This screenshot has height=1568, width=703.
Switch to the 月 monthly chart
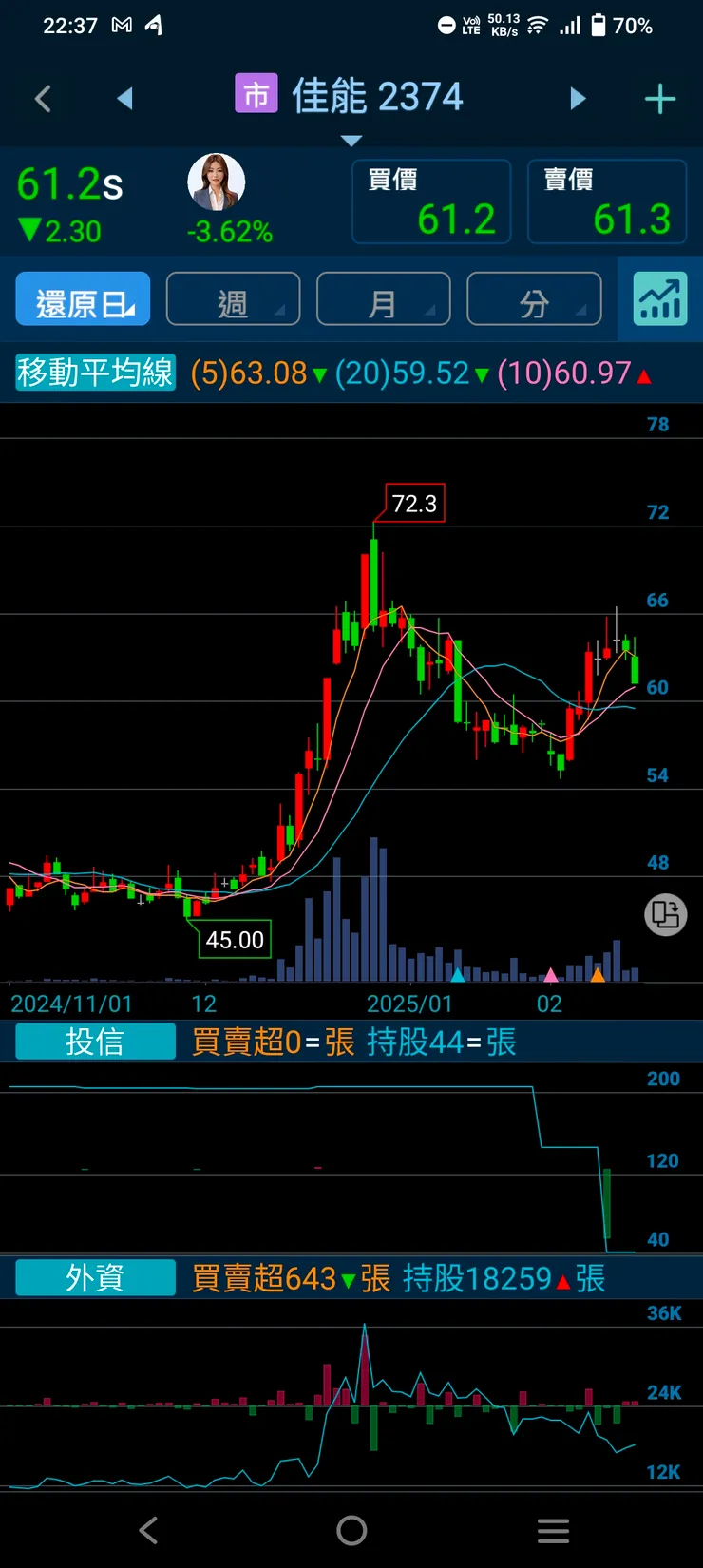[x=383, y=299]
